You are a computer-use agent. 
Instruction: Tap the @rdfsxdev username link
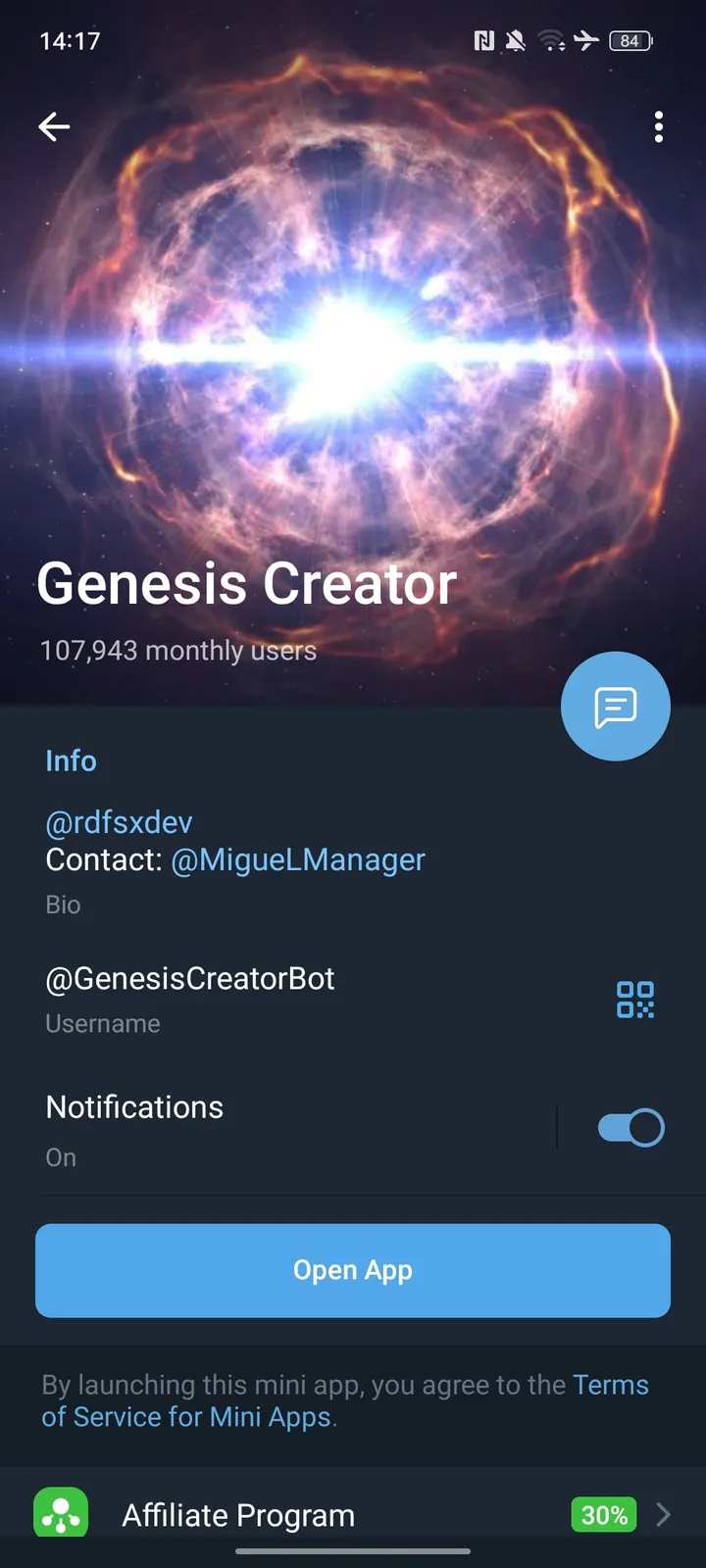118,822
